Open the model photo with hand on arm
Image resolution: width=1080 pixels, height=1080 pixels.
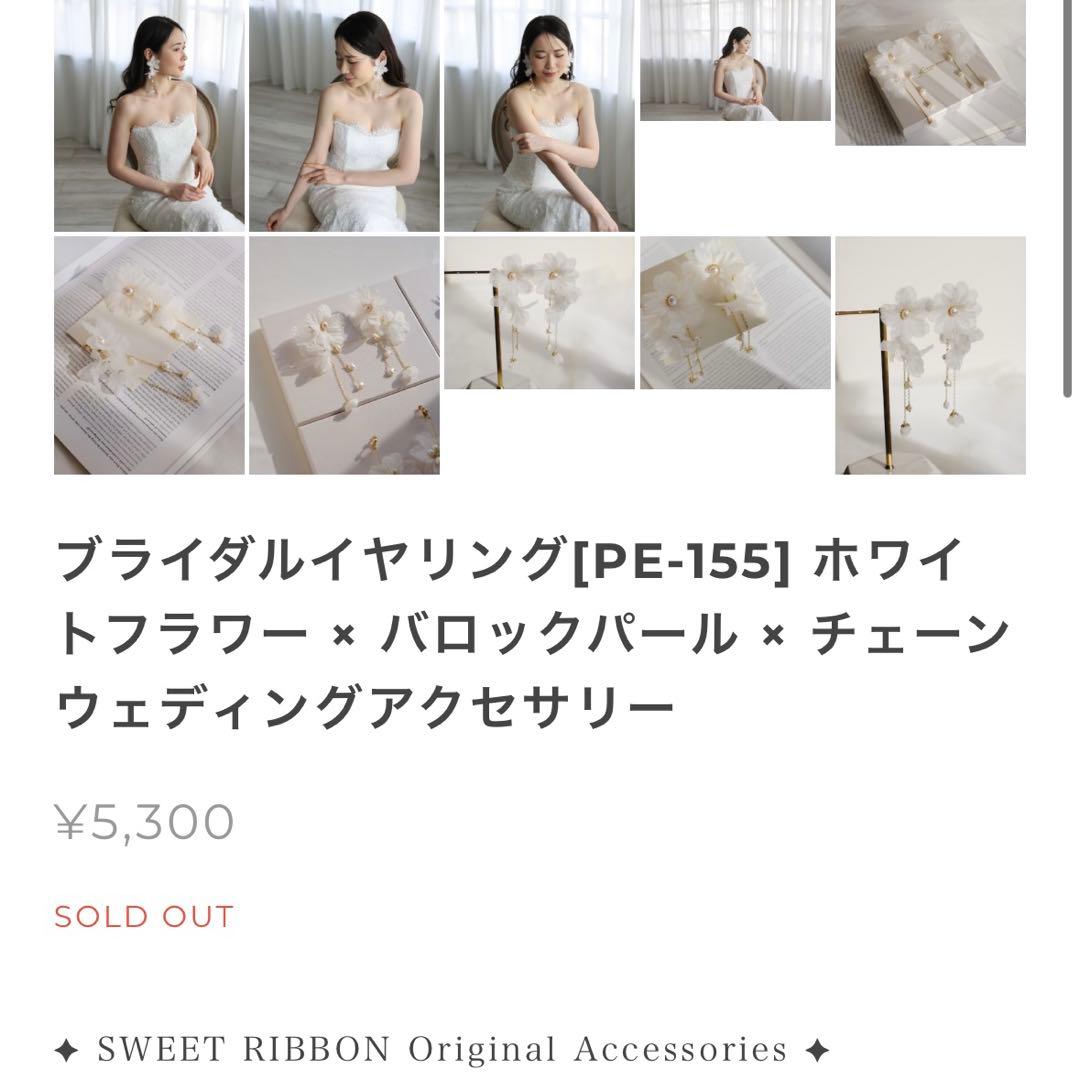click(x=539, y=115)
